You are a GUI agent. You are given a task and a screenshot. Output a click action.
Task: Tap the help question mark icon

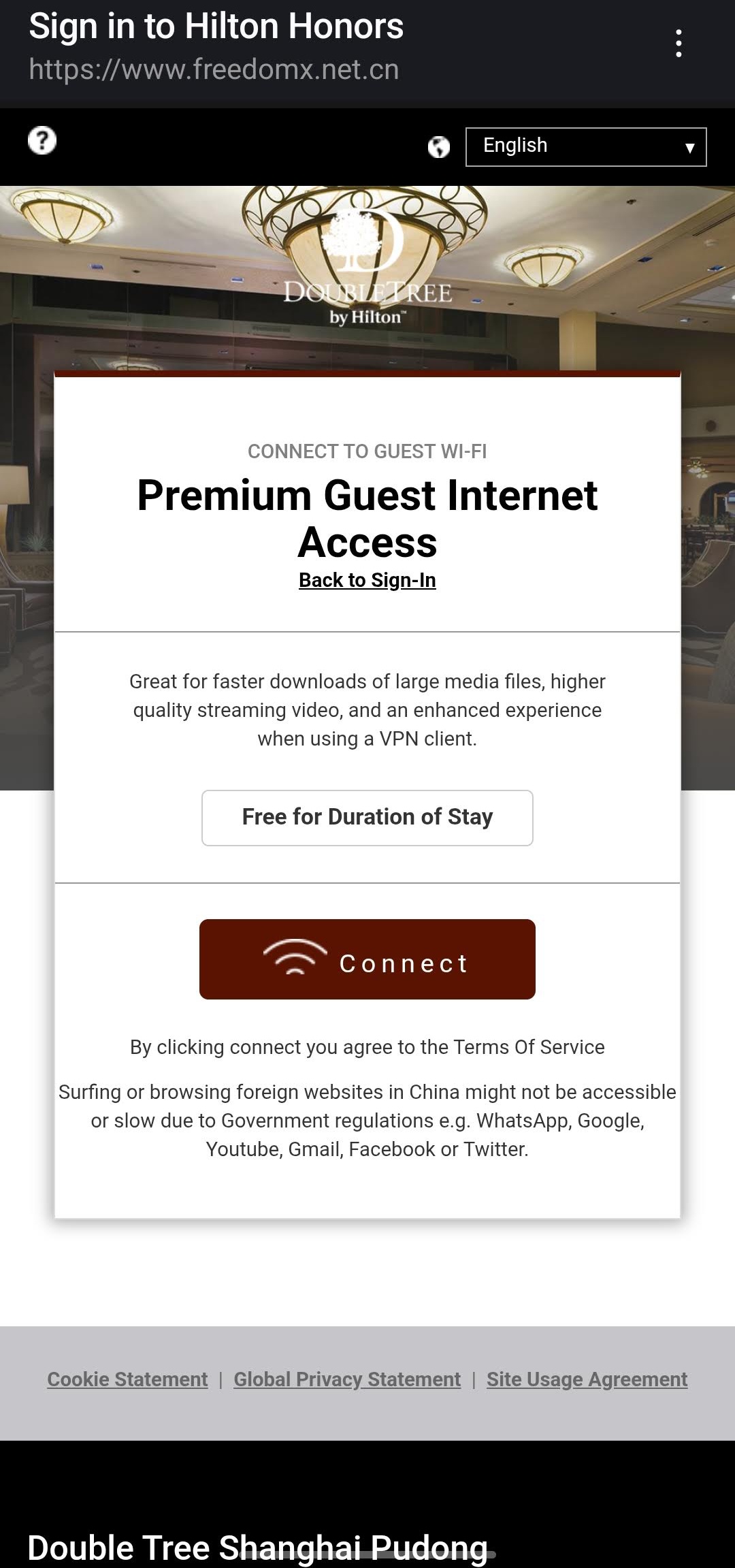[x=42, y=141]
